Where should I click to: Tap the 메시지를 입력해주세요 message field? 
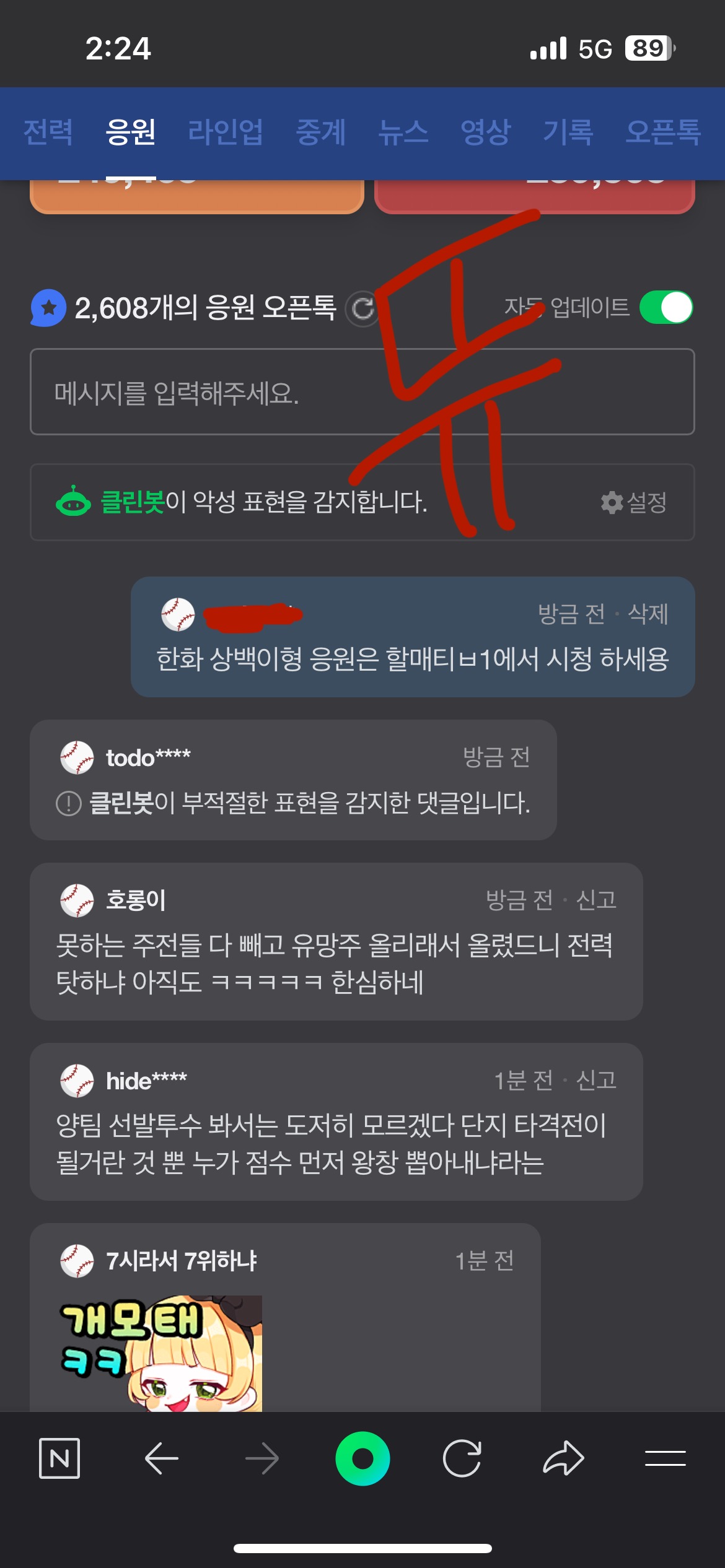coord(362,392)
